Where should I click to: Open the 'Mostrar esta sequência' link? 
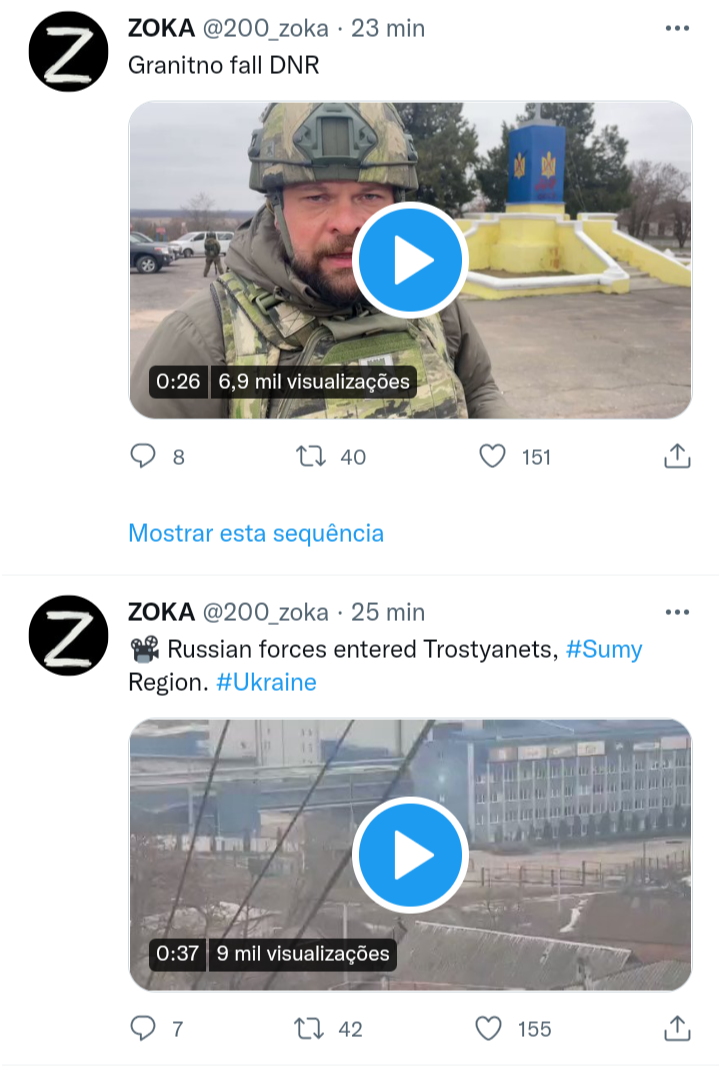[x=256, y=533]
